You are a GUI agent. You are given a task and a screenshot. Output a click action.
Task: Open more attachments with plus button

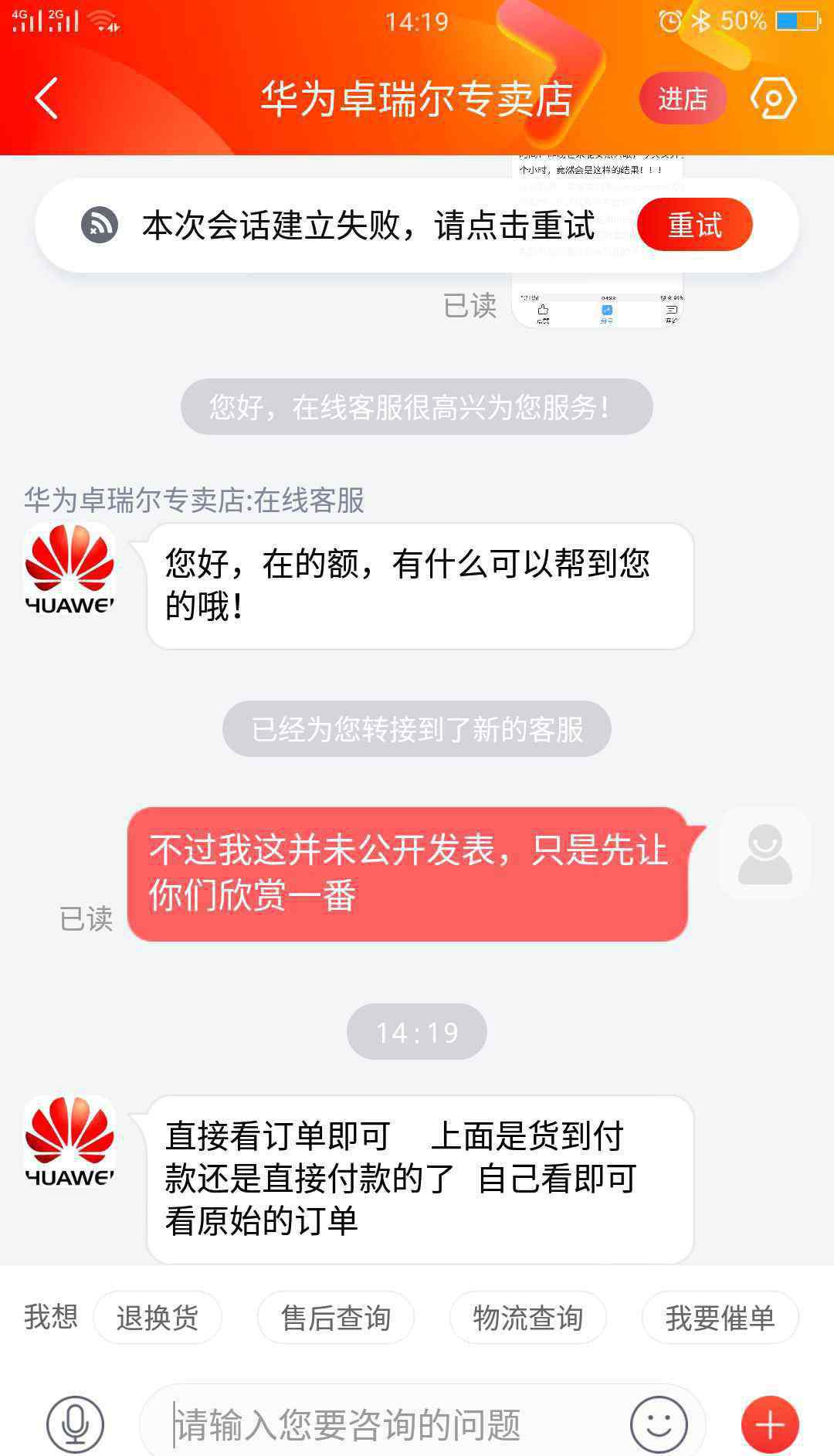(769, 1424)
